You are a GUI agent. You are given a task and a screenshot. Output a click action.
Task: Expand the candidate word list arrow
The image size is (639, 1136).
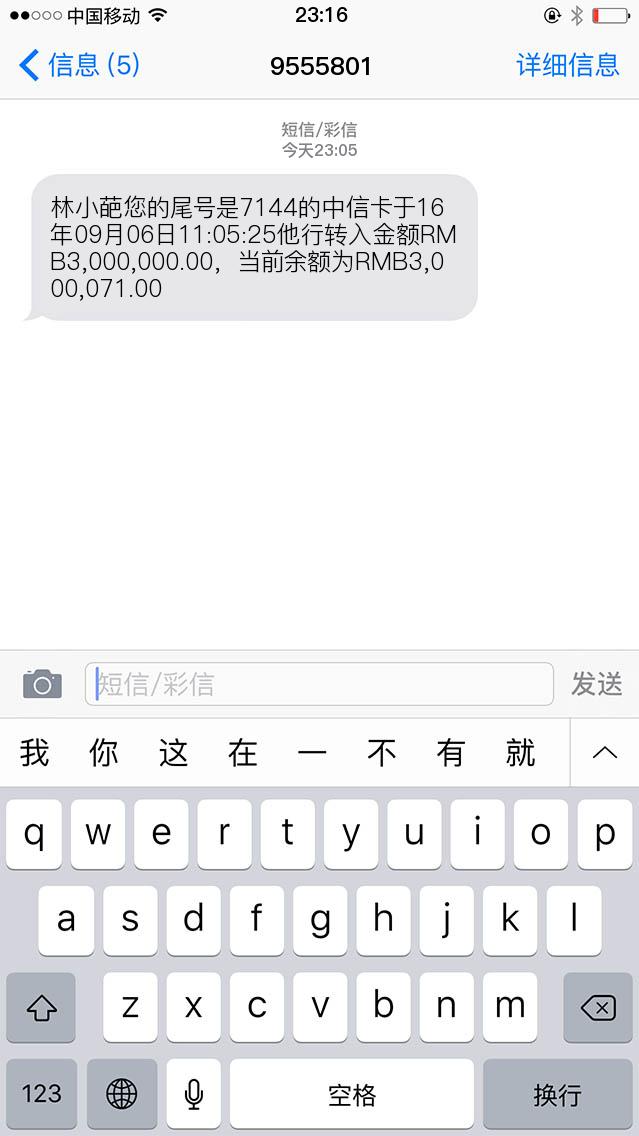[x=604, y=753]
